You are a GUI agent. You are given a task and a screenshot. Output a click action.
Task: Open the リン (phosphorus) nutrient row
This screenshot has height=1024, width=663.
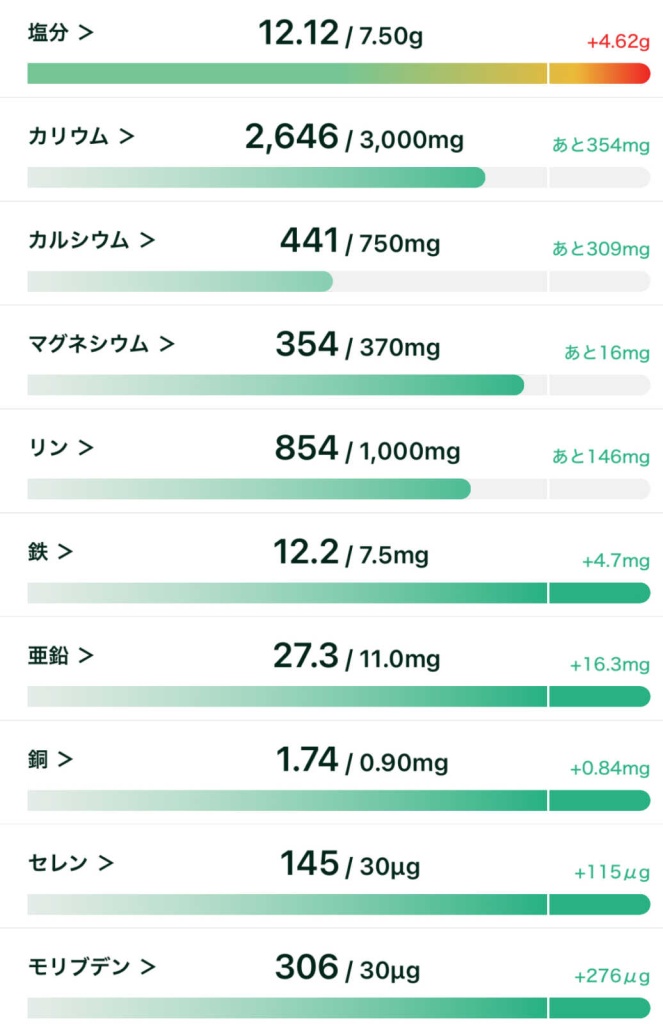point(61,448)
